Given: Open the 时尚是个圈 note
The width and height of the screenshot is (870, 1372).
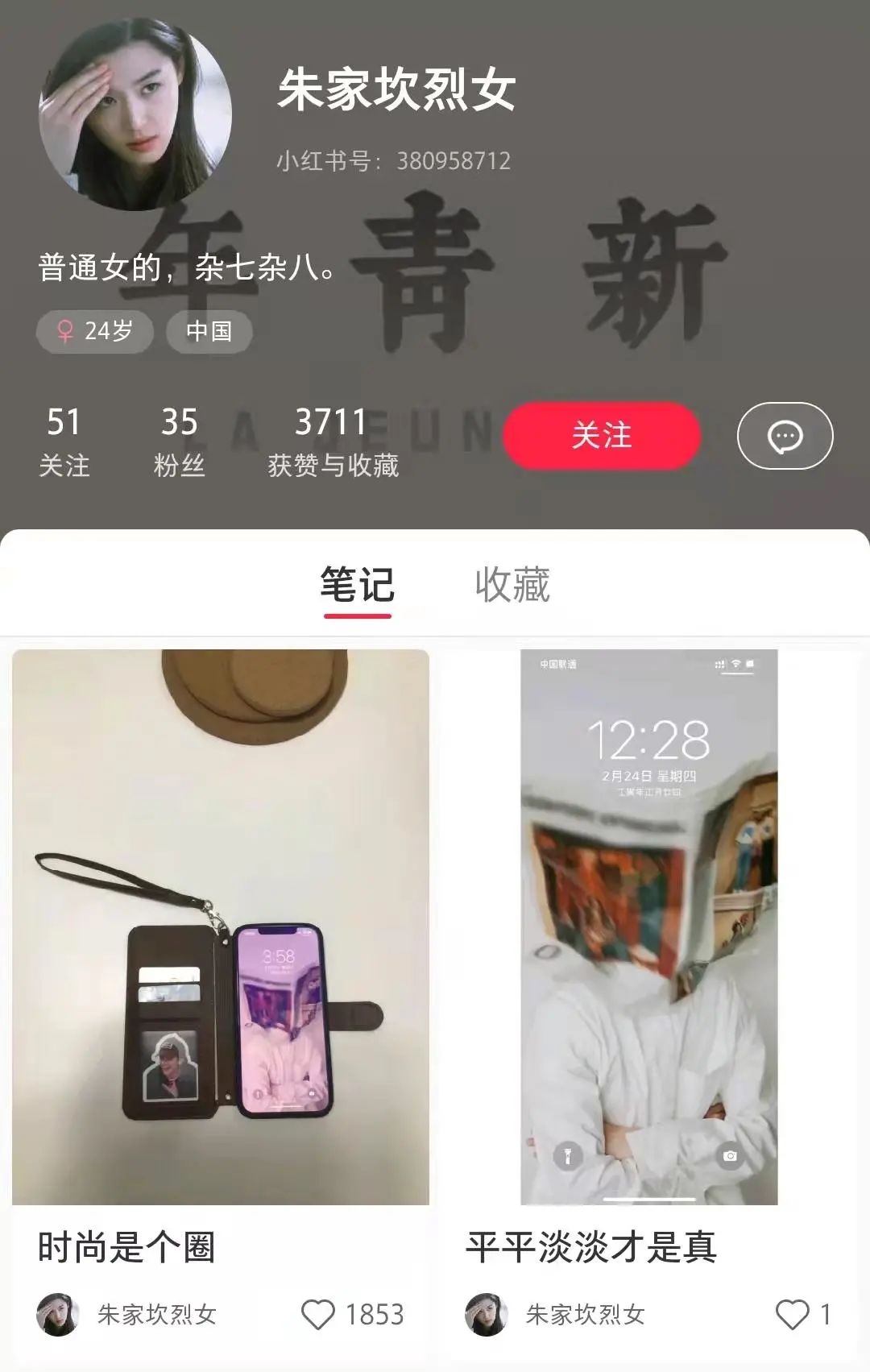Looking at the screenshot, I should [220, 926].
